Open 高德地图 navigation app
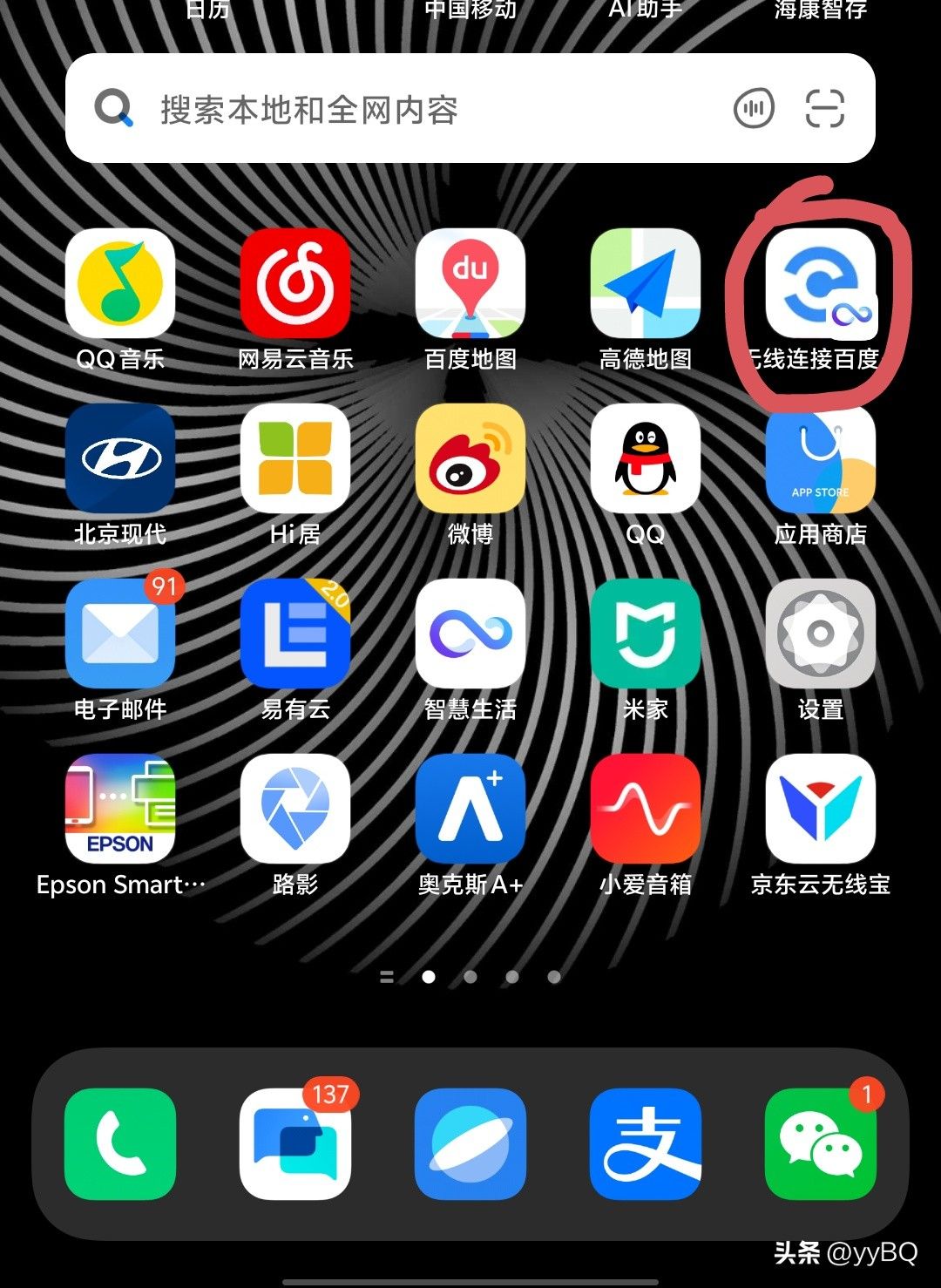 click(x=646, y=284)
